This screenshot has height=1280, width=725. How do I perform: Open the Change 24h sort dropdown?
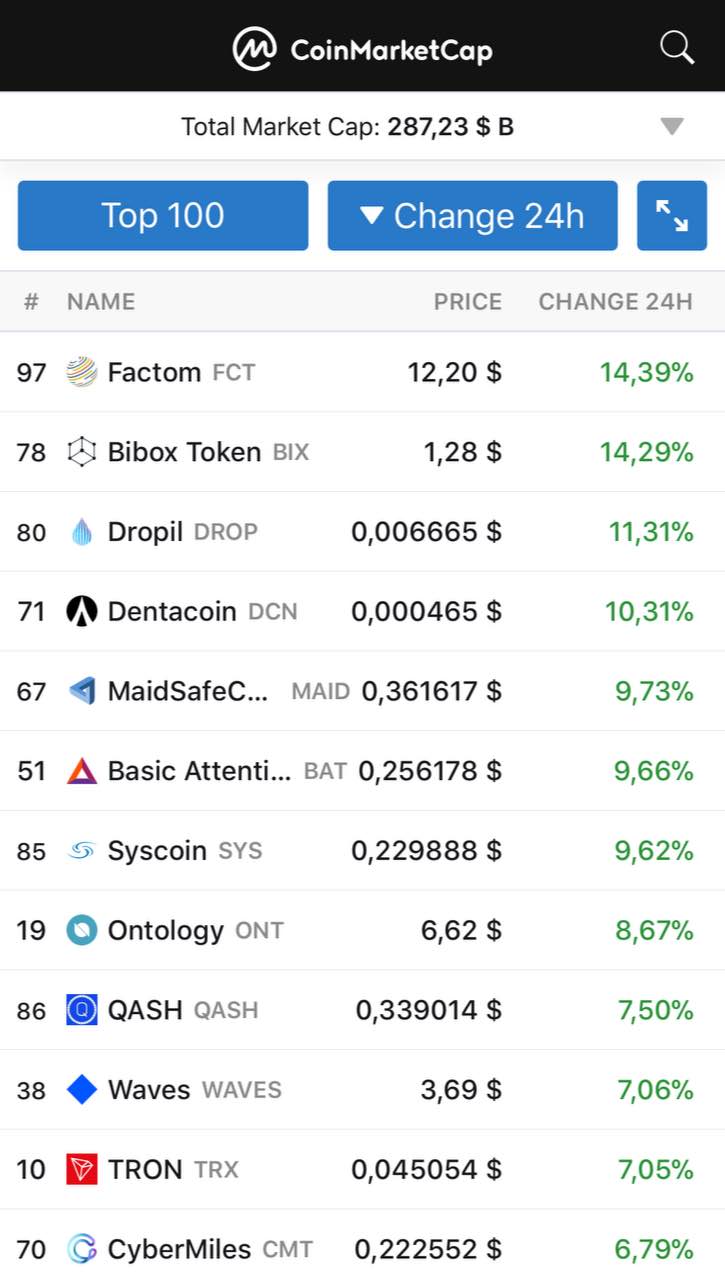pyautogui.click(x=473, y=215)
